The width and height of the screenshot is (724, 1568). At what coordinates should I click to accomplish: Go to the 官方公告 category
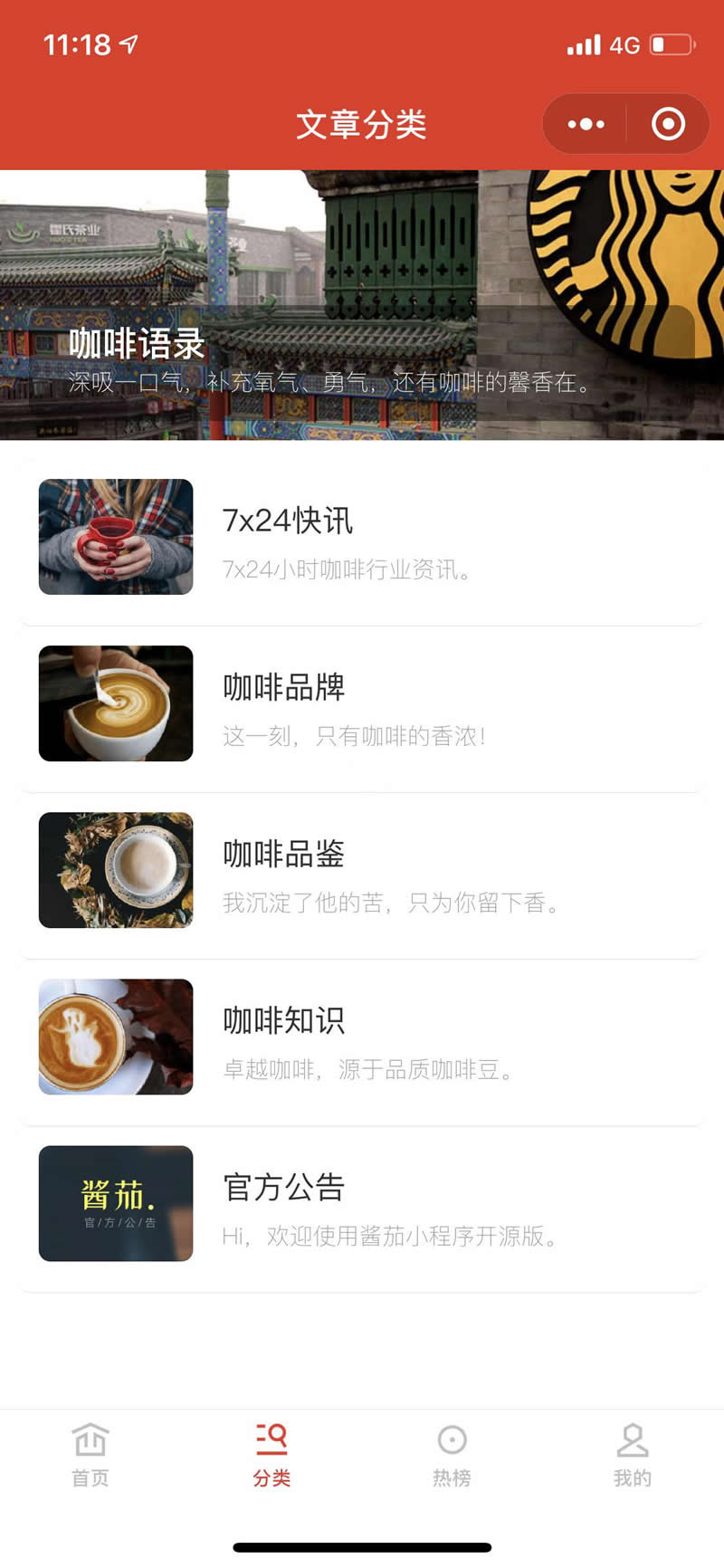pyautogui.click(x=362, y=1204)
